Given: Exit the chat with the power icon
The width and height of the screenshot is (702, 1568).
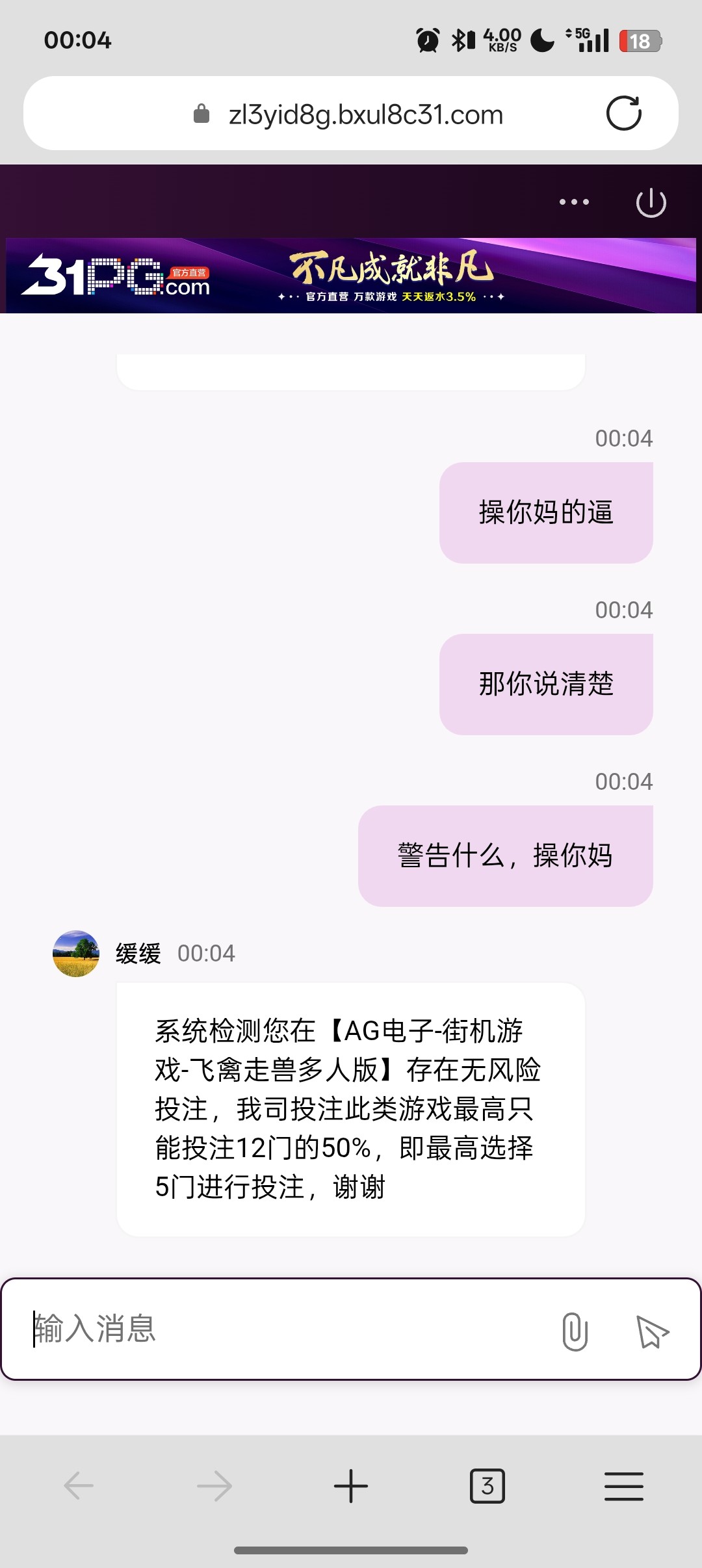Looking at the screenshot, I should (650, 202).
